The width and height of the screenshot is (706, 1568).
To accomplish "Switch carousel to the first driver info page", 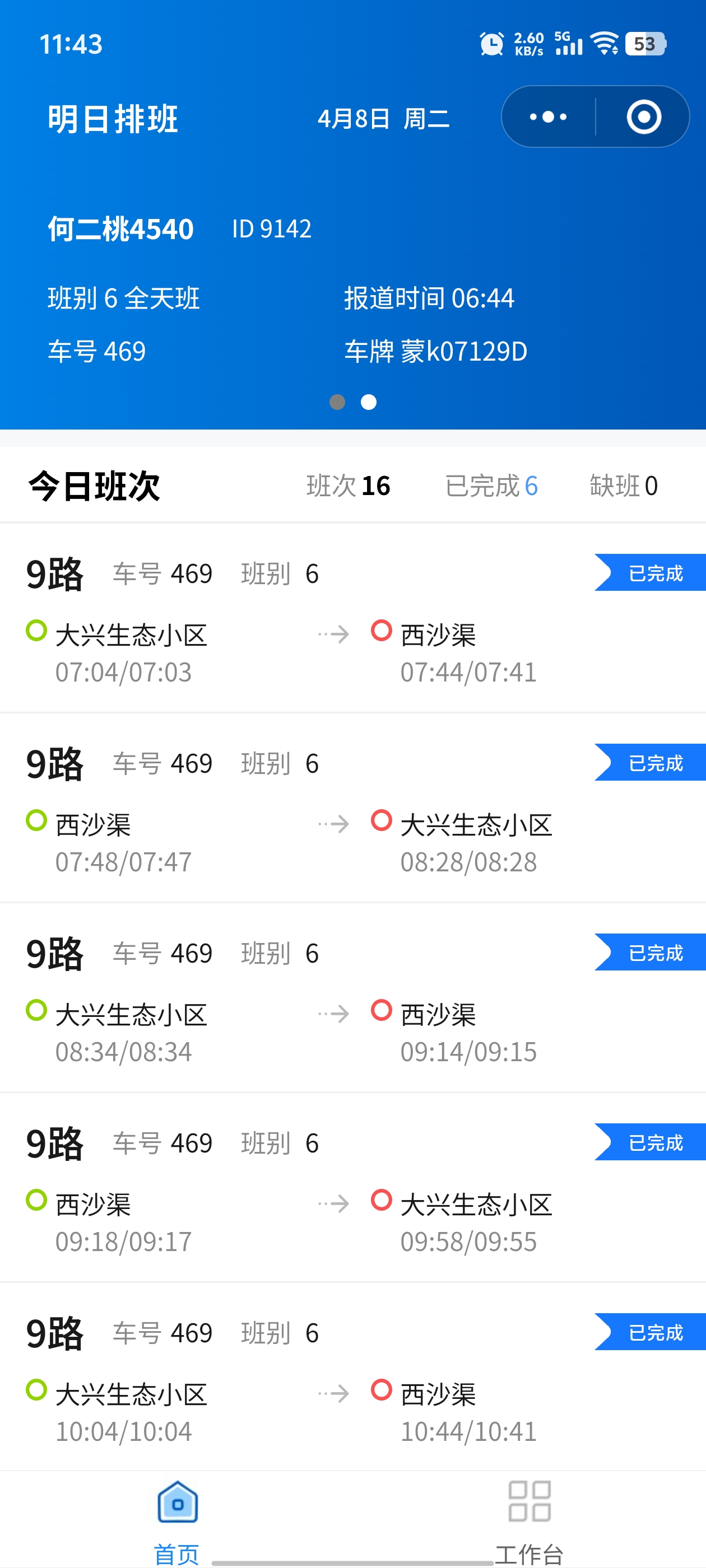I will tap(337, 402).
